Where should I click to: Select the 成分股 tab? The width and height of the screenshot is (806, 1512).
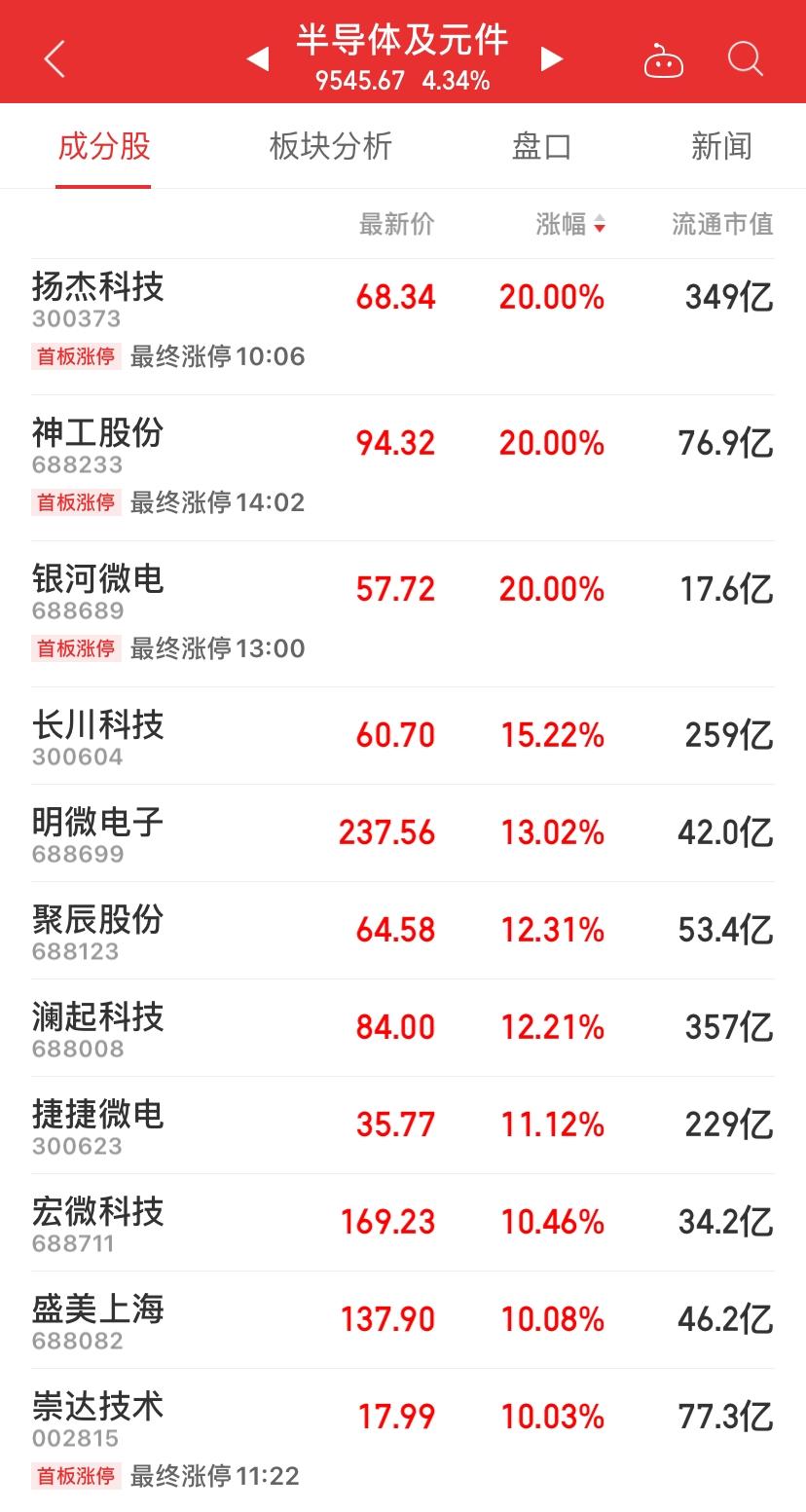104,147
